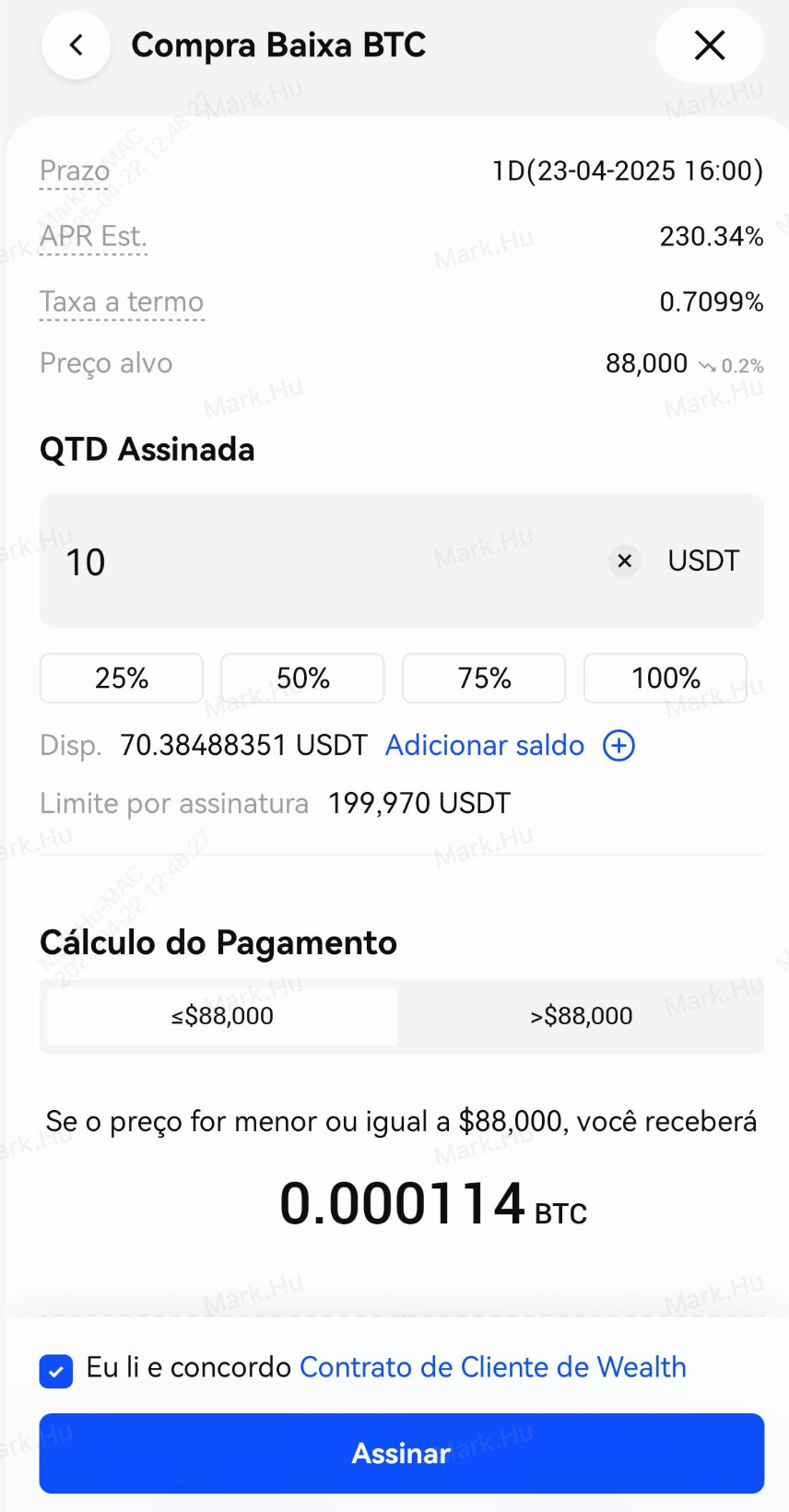
Task: Choose the 50% amount option
Action: click(302, 679)
